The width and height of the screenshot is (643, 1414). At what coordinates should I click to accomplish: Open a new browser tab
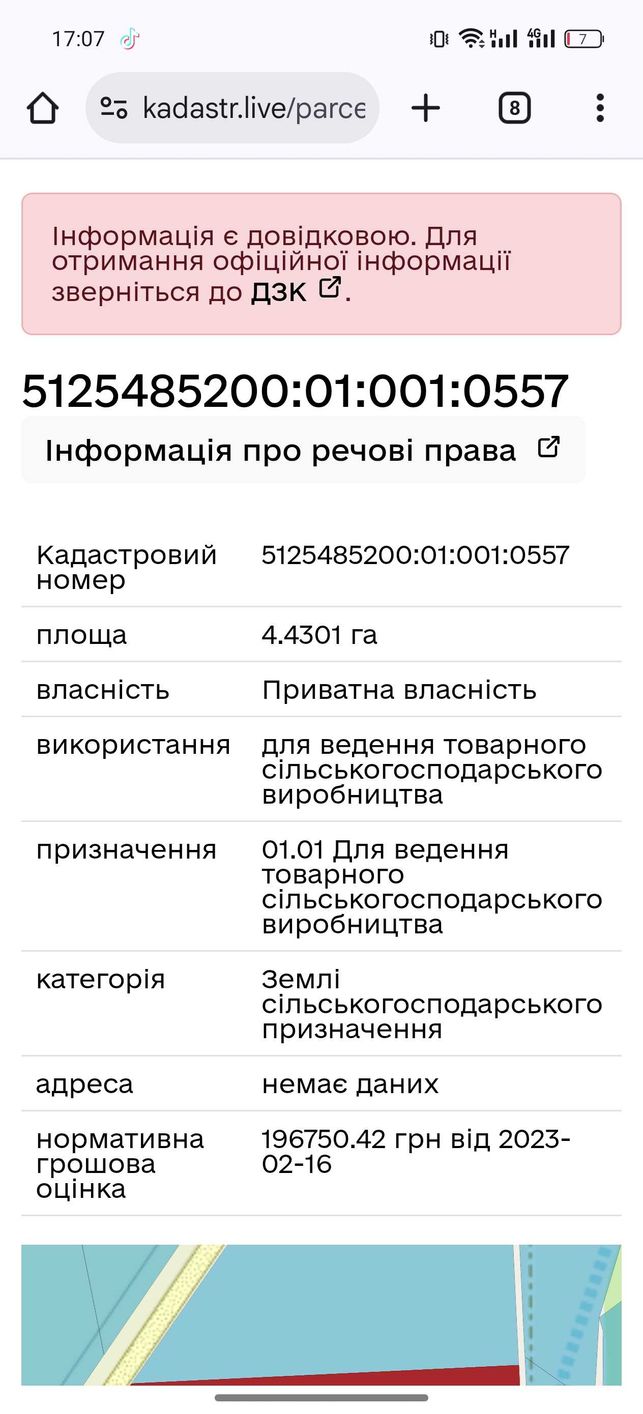pyautogui.click(x=426, y=108)
